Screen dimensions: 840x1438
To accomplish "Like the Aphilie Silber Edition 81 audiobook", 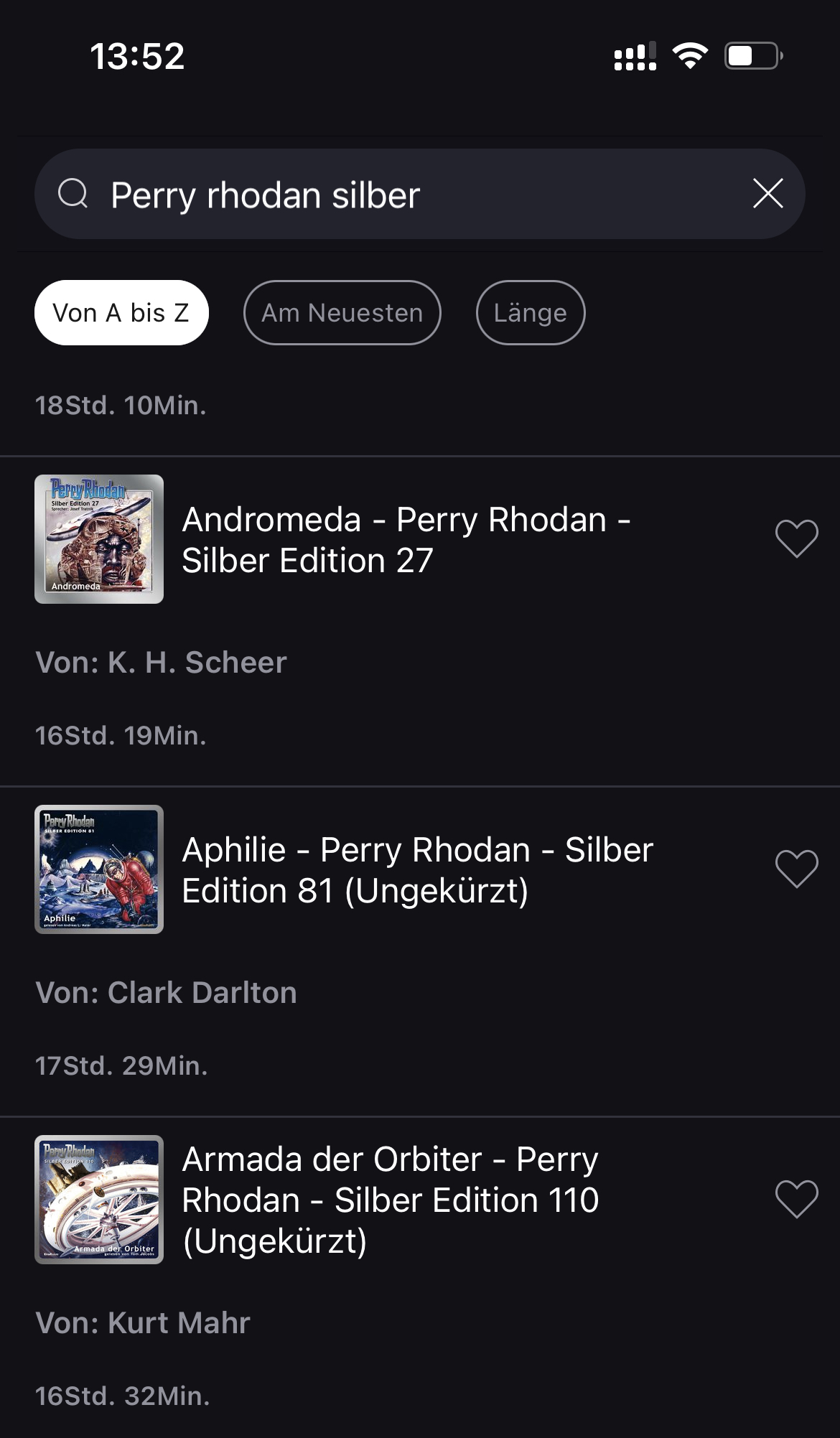I will (796, 869).
